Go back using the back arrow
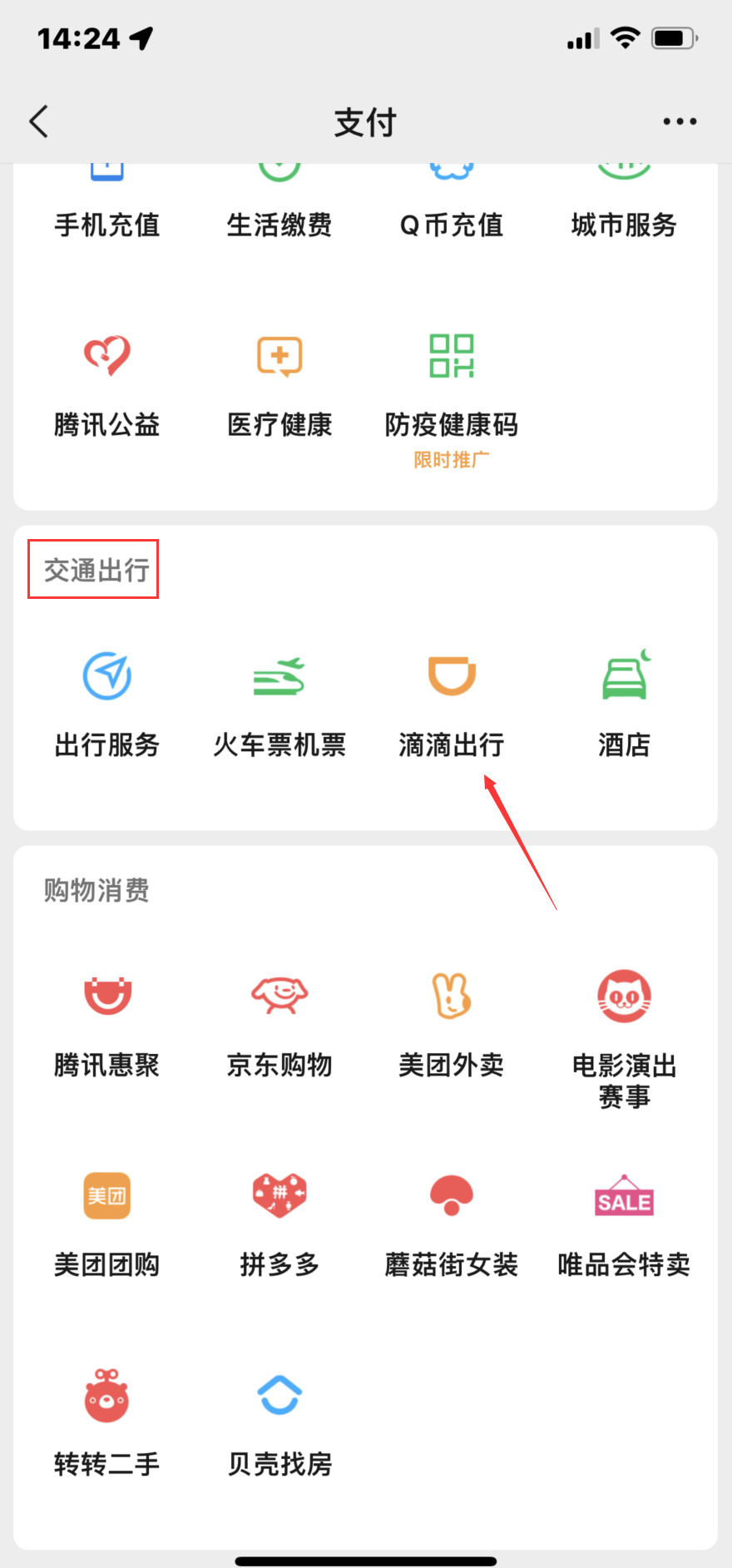The width and height of the screenshot is (732, 1568). pos(38,121)
